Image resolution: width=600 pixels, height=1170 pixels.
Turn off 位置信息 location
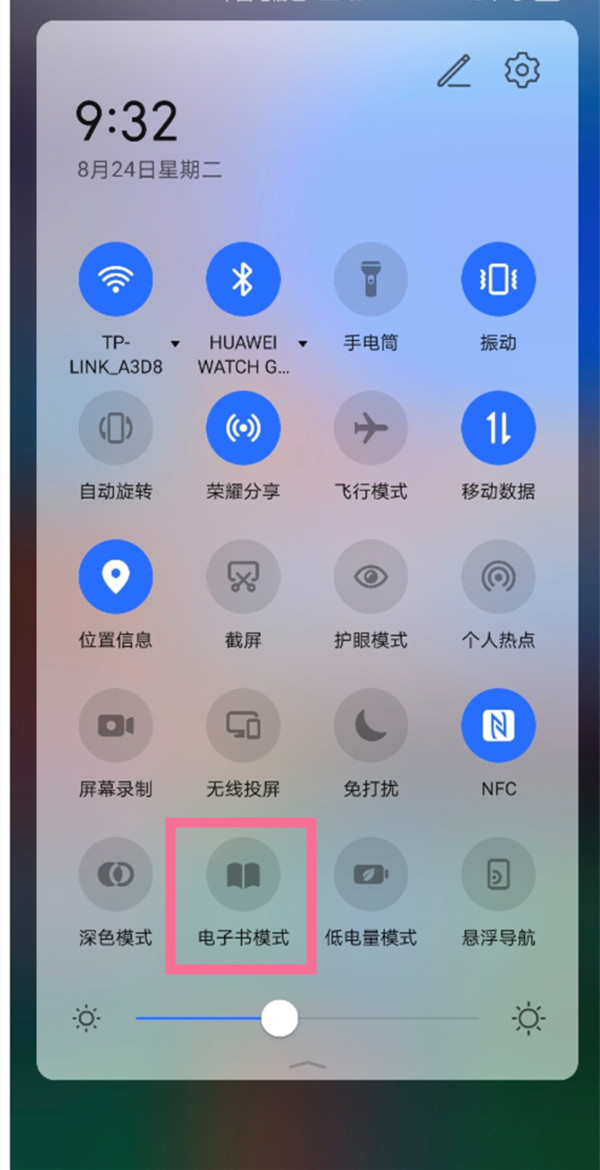pyautogui.click(x=116, y=578)
